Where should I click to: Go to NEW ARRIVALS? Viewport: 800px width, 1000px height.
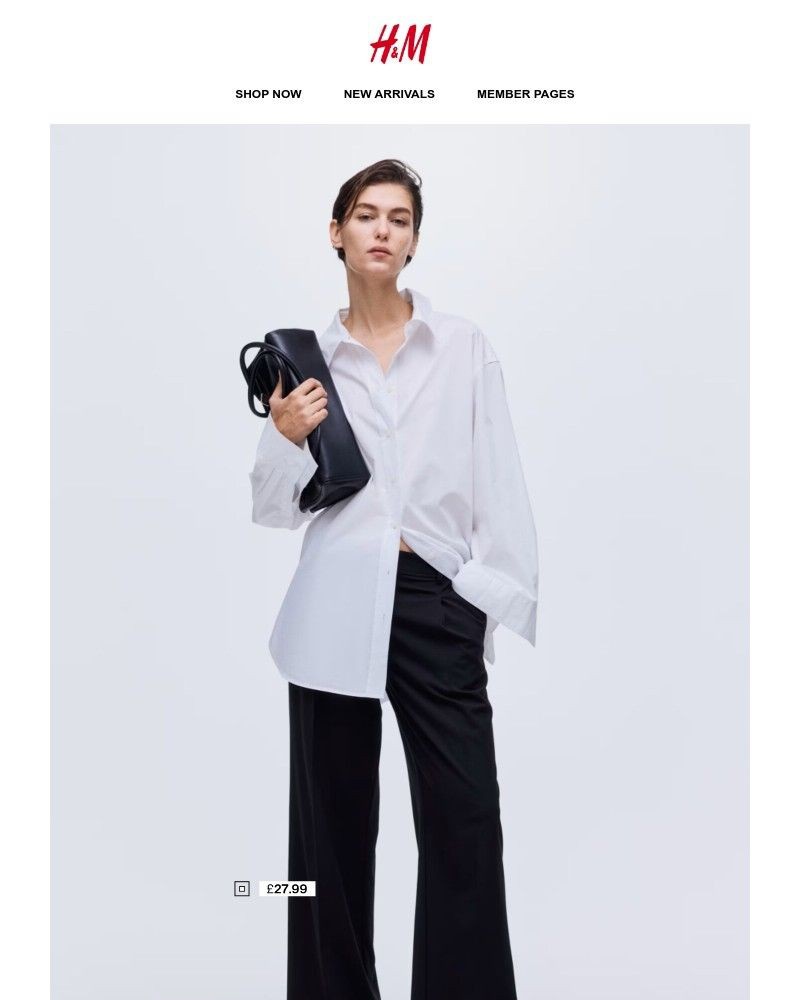(389, 94)
